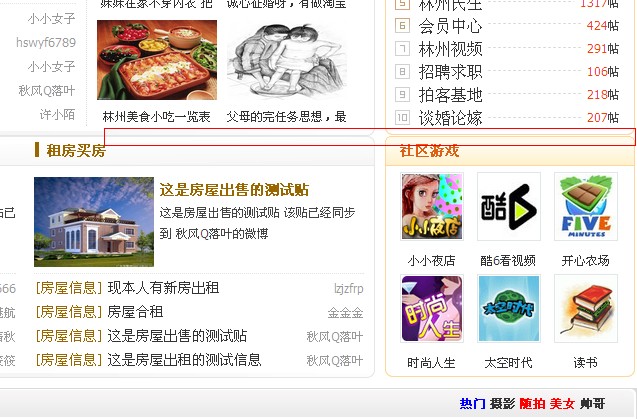Launch 时尚人生 game
The height and width of the screenshot is (419, 637).
pyautogui.click(x=431, y=309)
